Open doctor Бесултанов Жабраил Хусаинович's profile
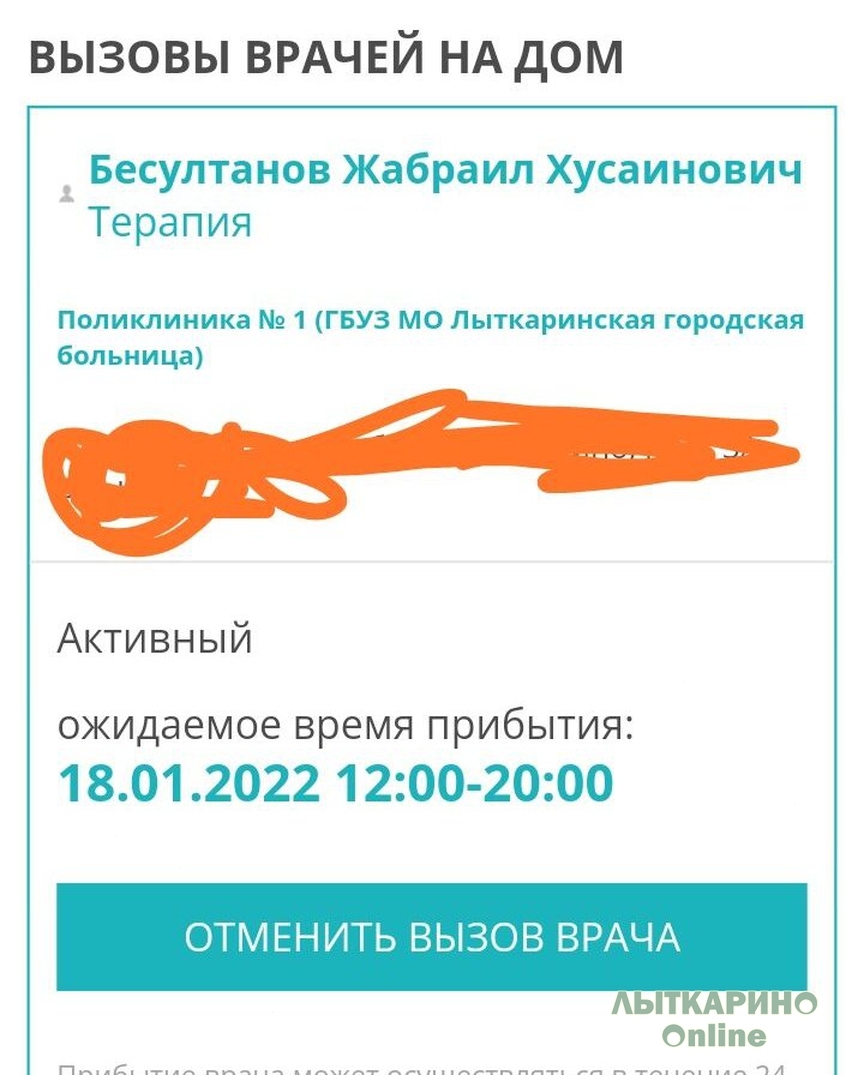Screen dimensions: 864x1075 click(x=445, y=171)
